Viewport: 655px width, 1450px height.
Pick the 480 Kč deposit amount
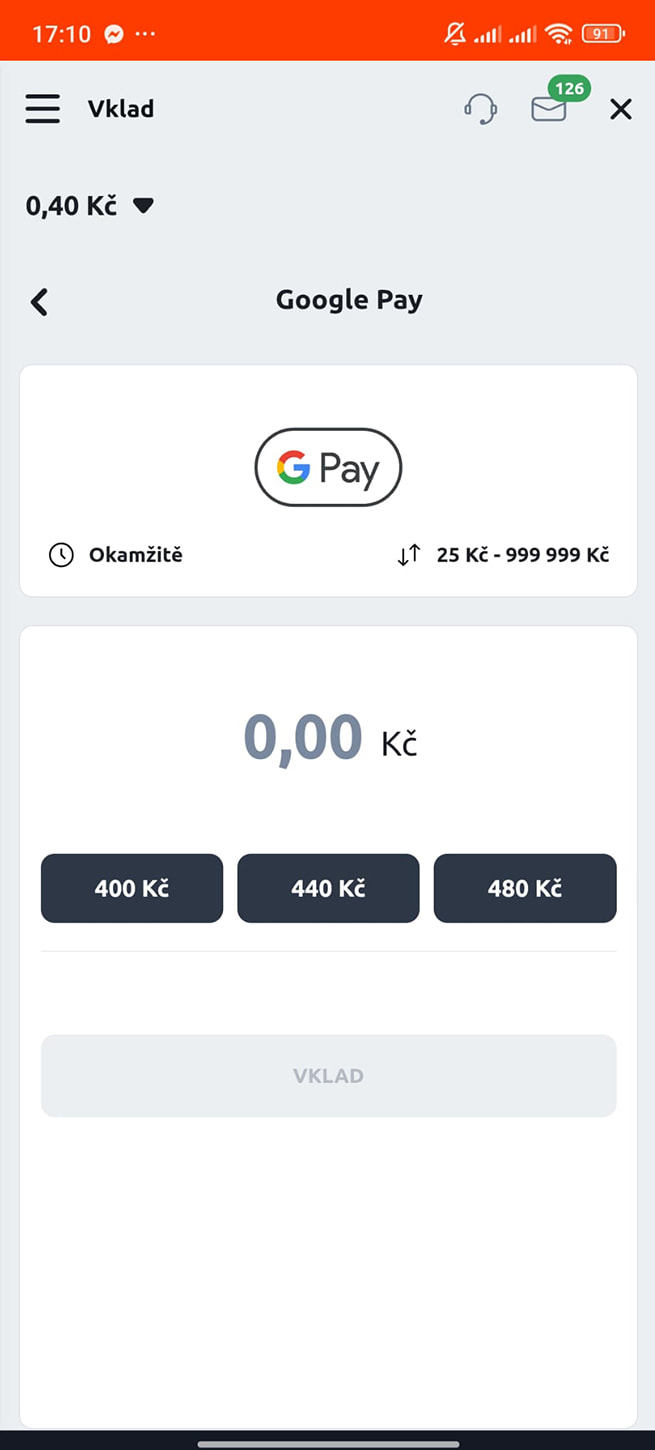tap(525, 888)
